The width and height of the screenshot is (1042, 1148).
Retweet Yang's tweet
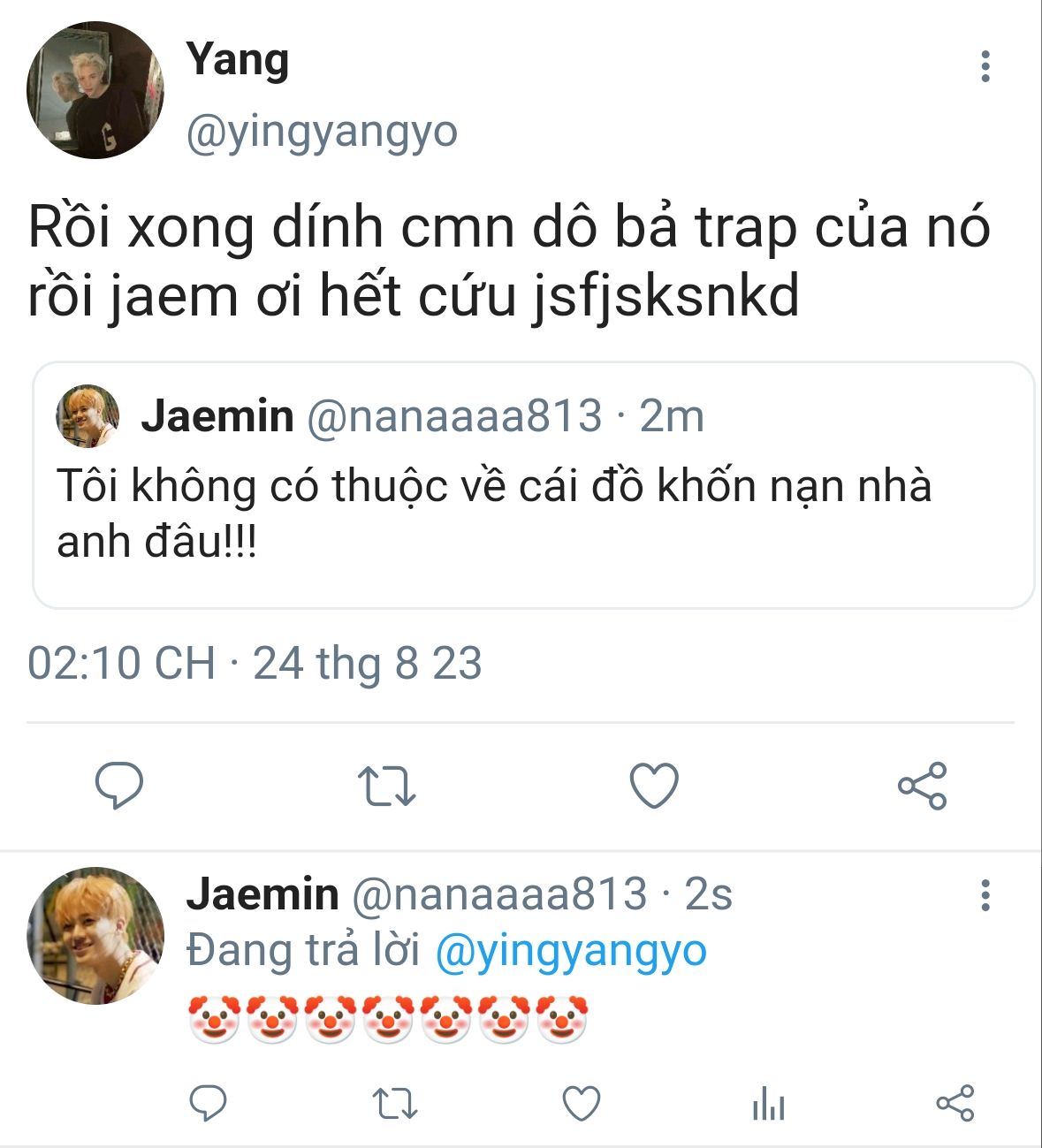click(386, 786)
